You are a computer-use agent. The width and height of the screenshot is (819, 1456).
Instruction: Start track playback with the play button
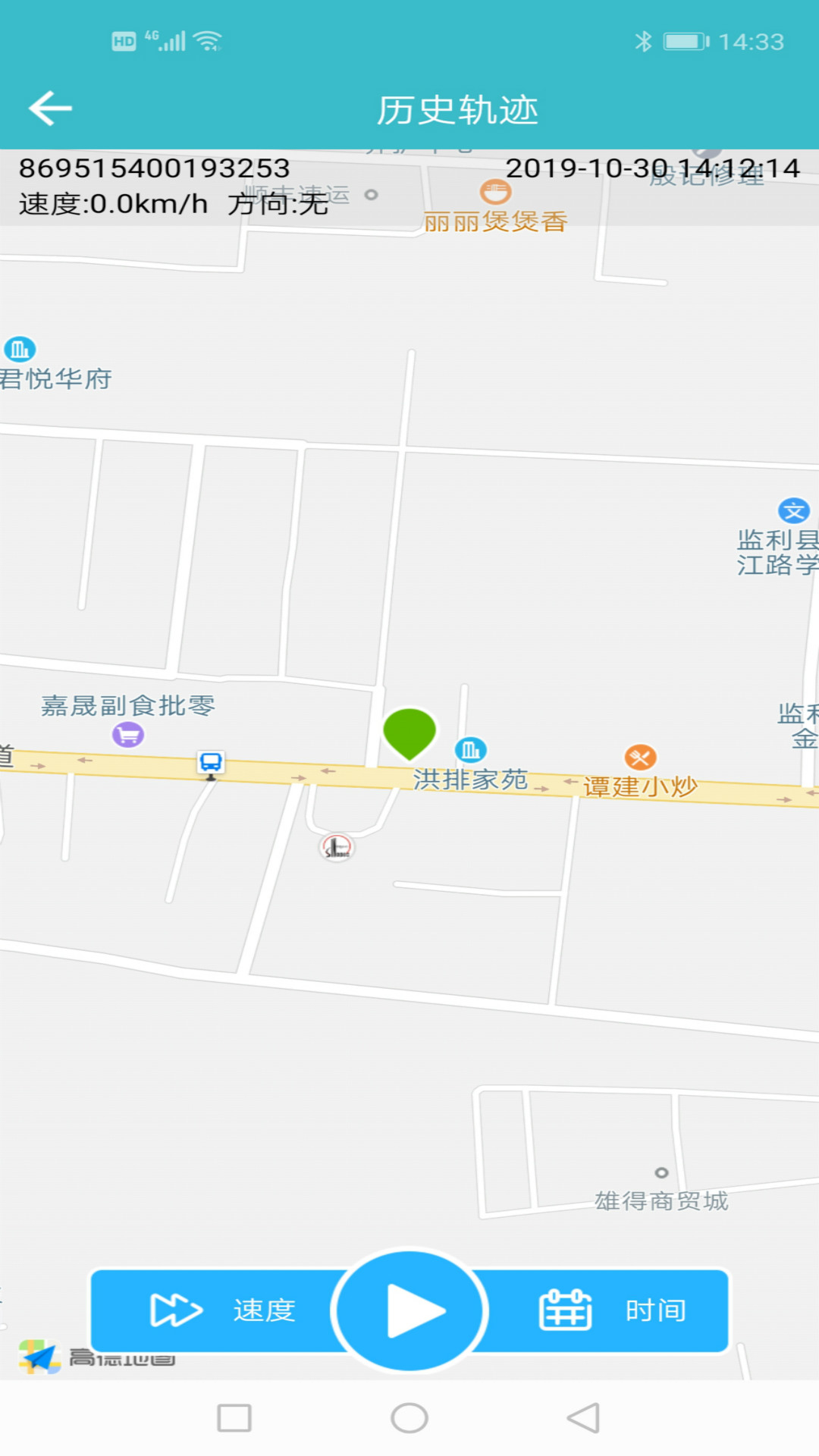click(x=409, y=1310)
